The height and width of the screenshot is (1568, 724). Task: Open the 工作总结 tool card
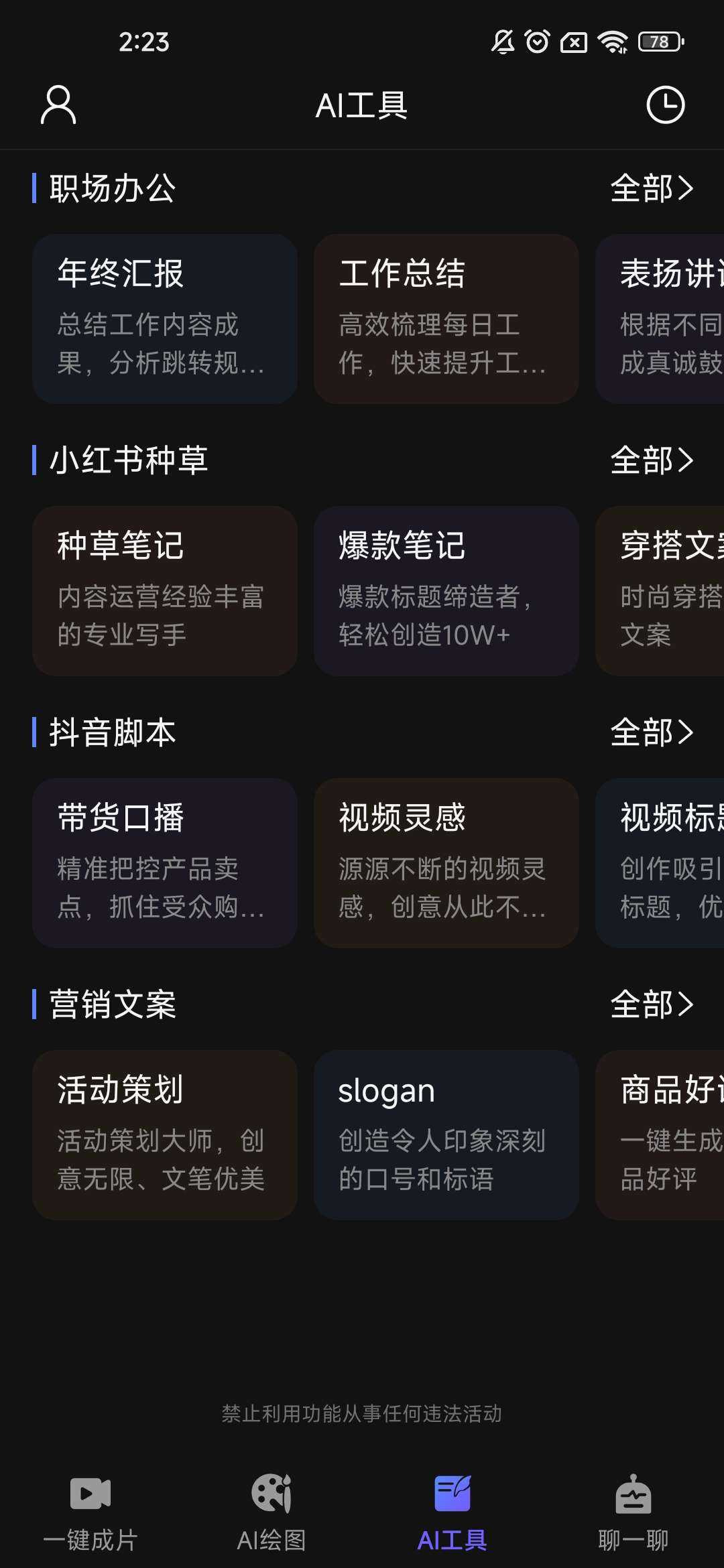click(x=446, y=319)
